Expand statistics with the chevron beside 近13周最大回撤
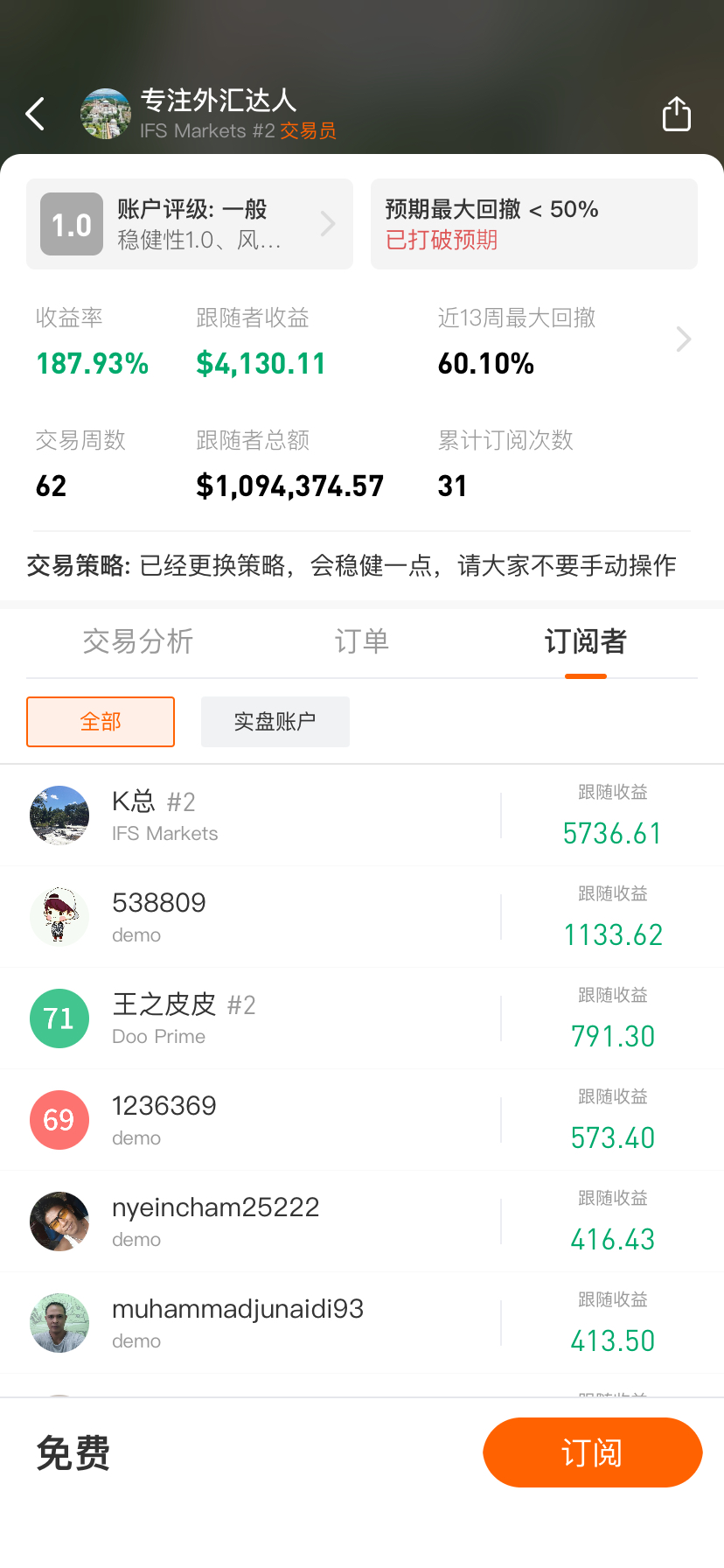Image resolution: width=724 pixels, height=1568 pixels. [x=684, y=339]
